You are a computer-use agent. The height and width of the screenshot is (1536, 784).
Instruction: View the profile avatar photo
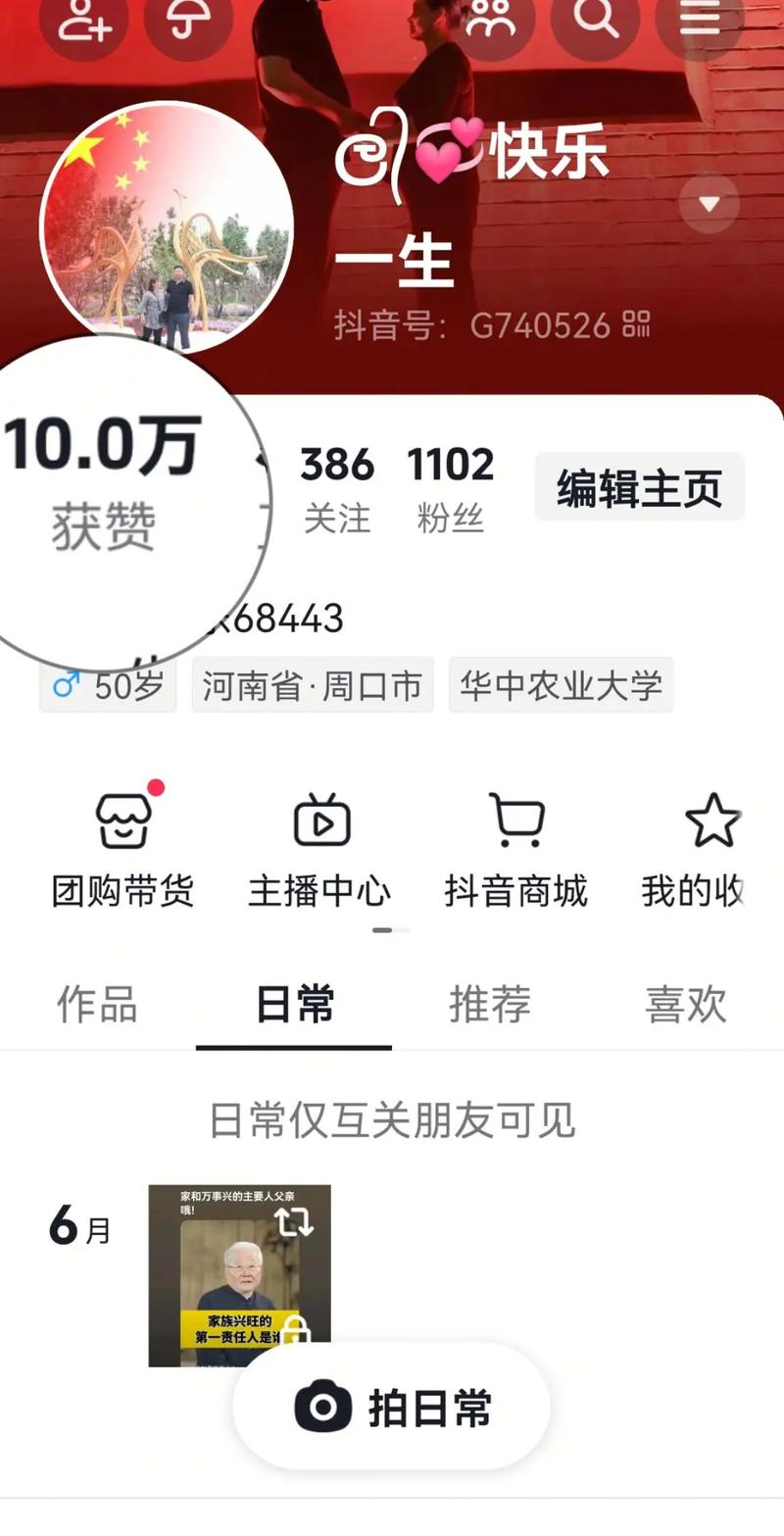tap(166, 228)
